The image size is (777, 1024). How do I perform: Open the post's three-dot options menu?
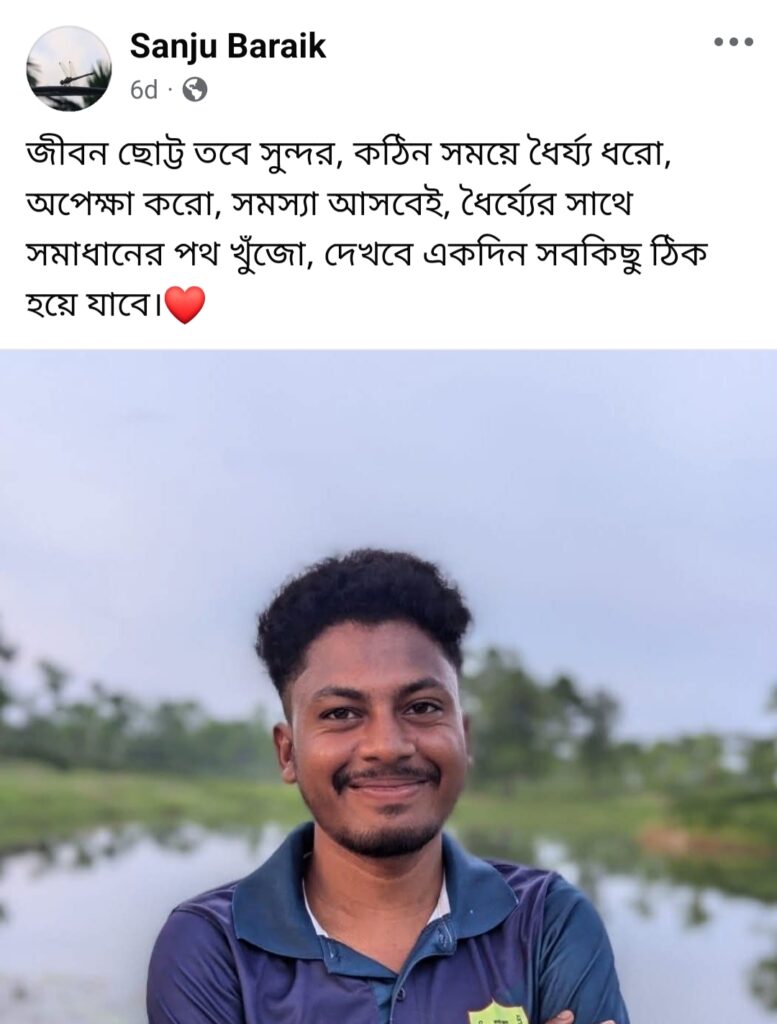coord(733,42)
